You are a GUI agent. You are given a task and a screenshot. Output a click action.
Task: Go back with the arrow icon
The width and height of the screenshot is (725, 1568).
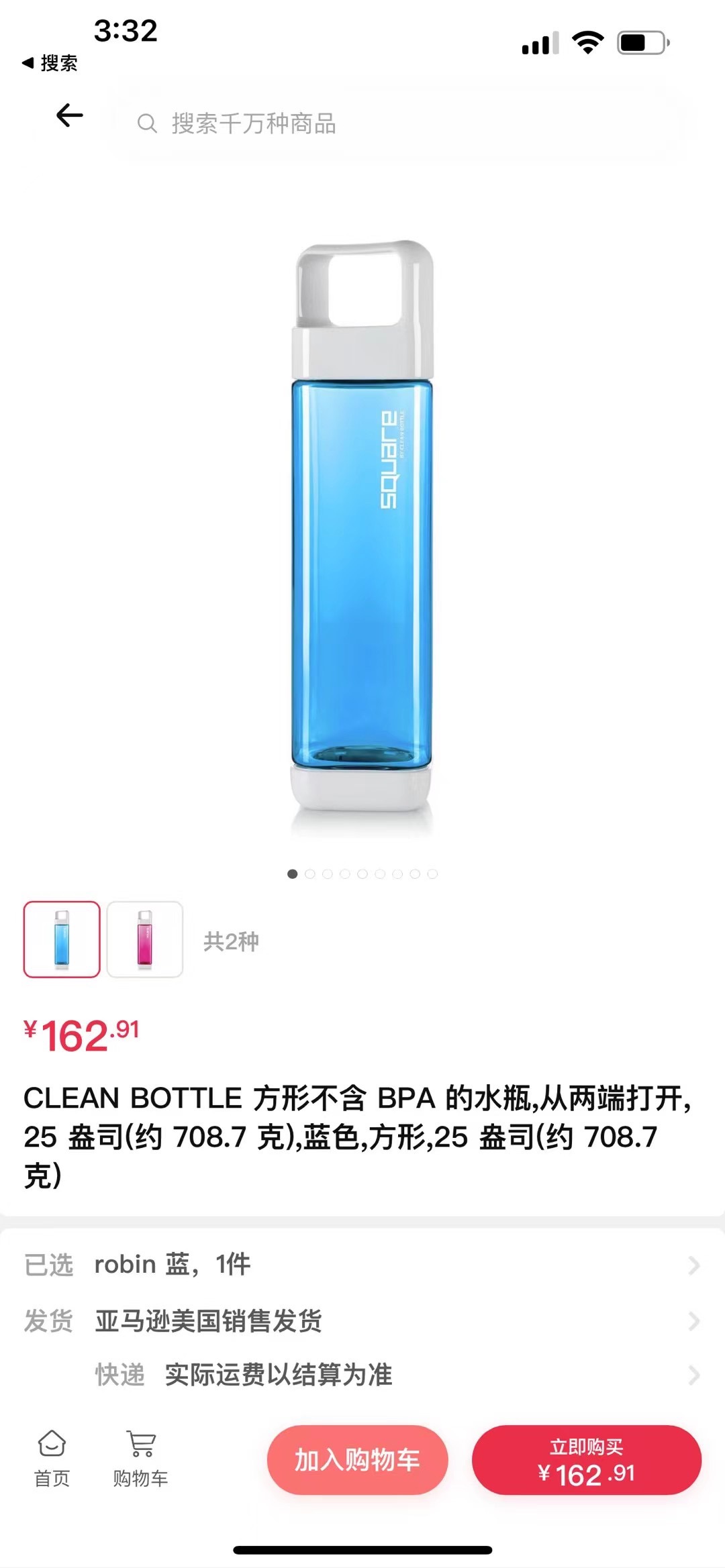(69, 115)
